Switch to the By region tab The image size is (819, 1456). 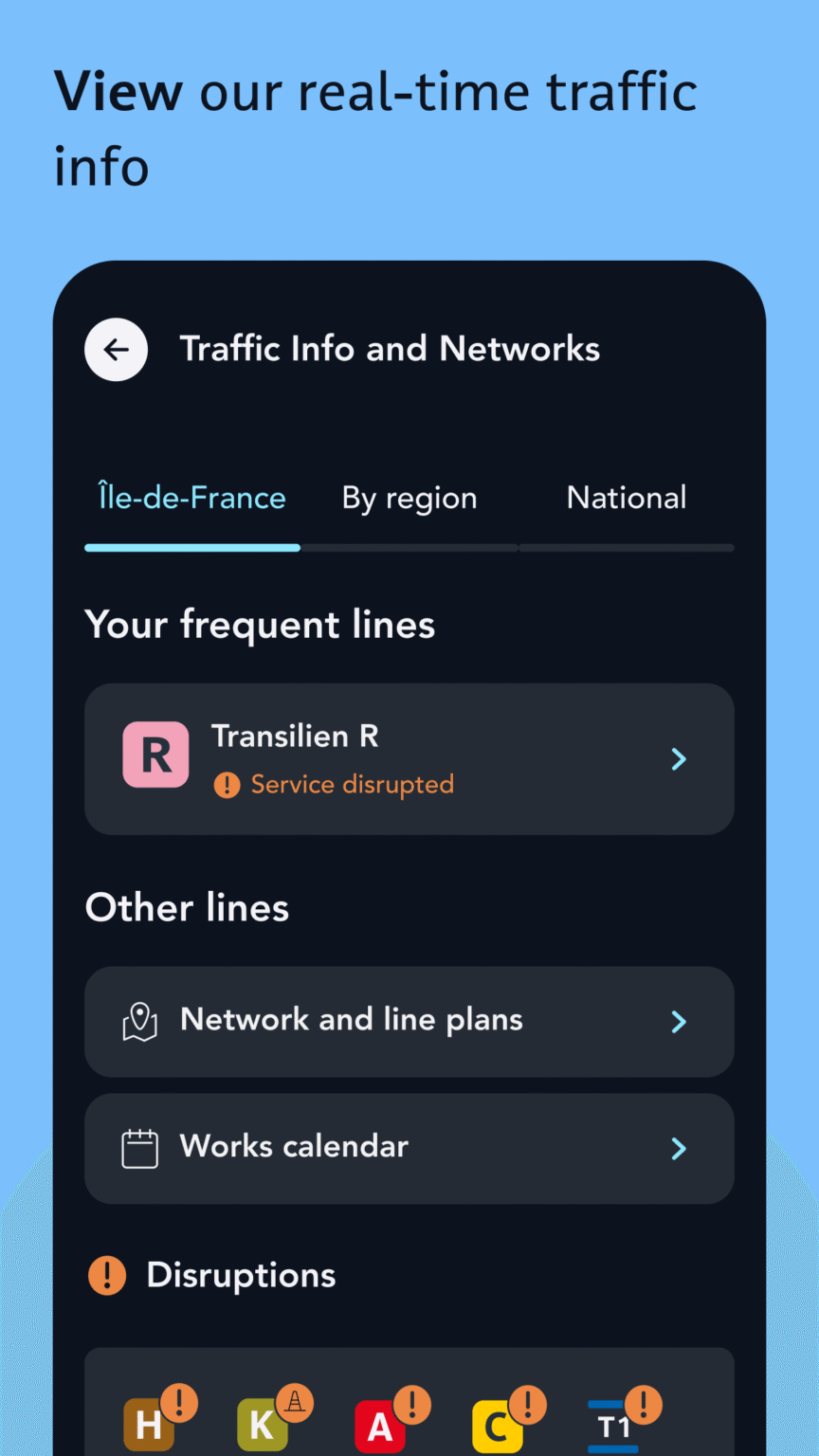click(409, 498)
